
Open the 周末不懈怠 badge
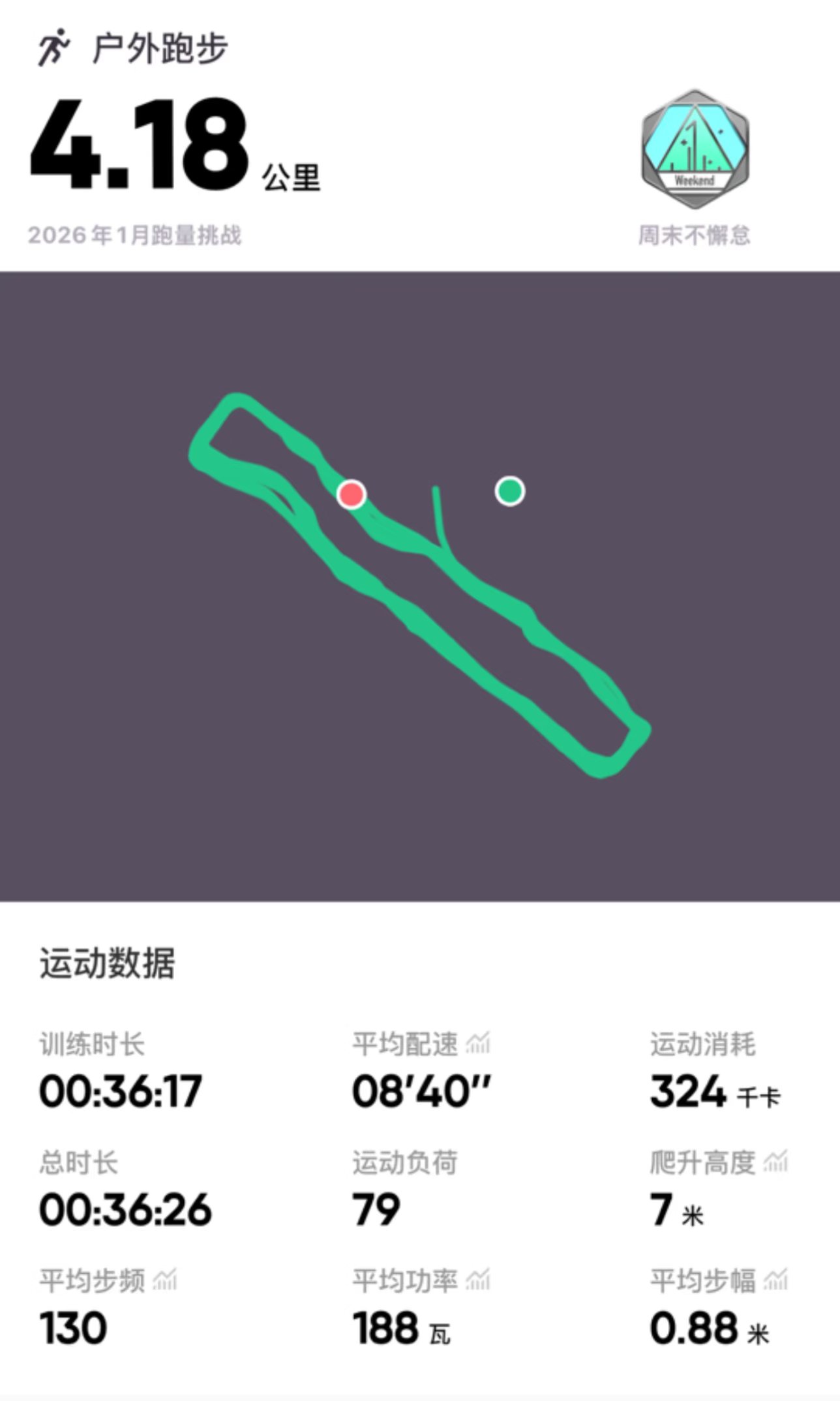[x=695, y=149]
